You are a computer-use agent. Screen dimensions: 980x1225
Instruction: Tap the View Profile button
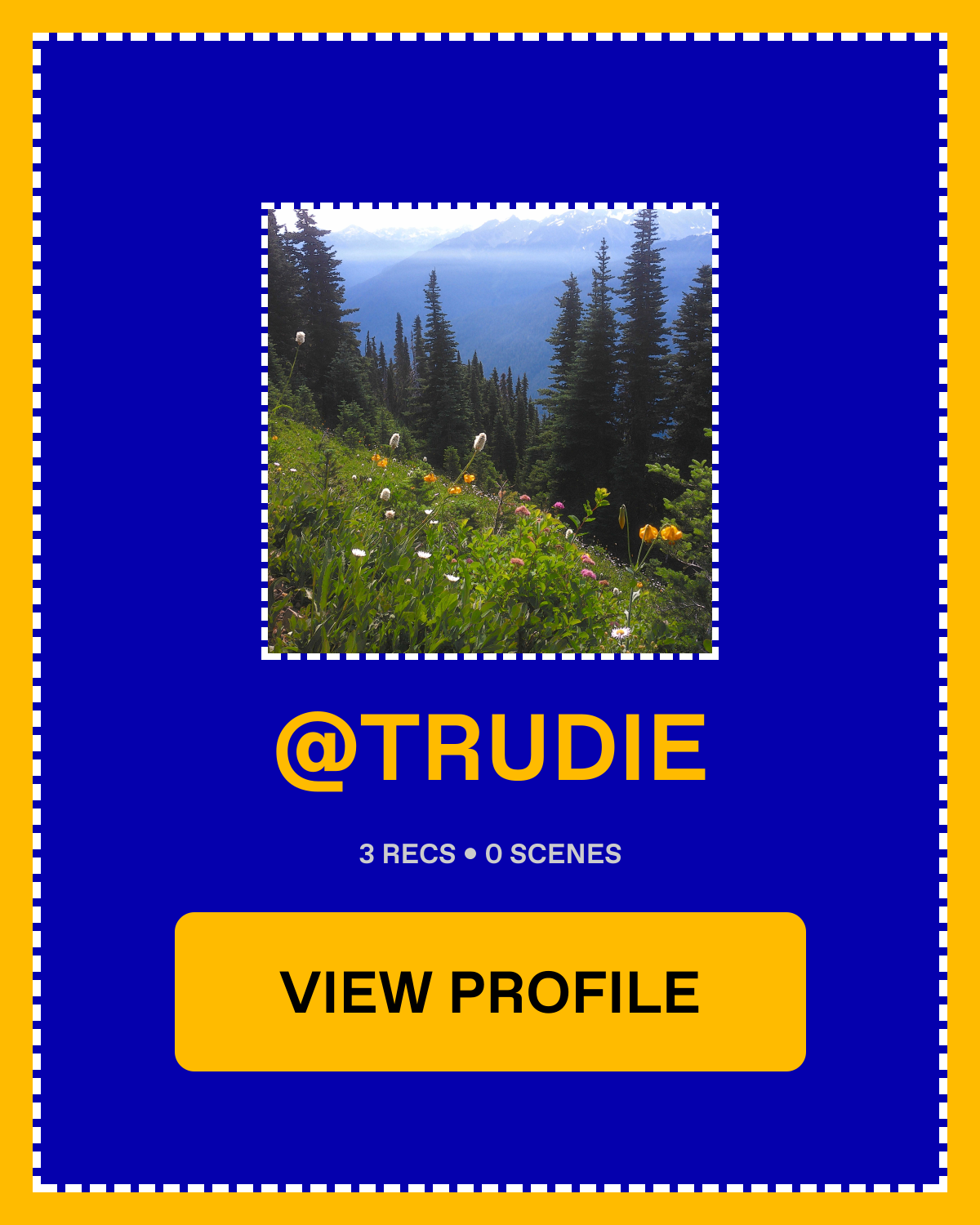(x=490, y=991)
